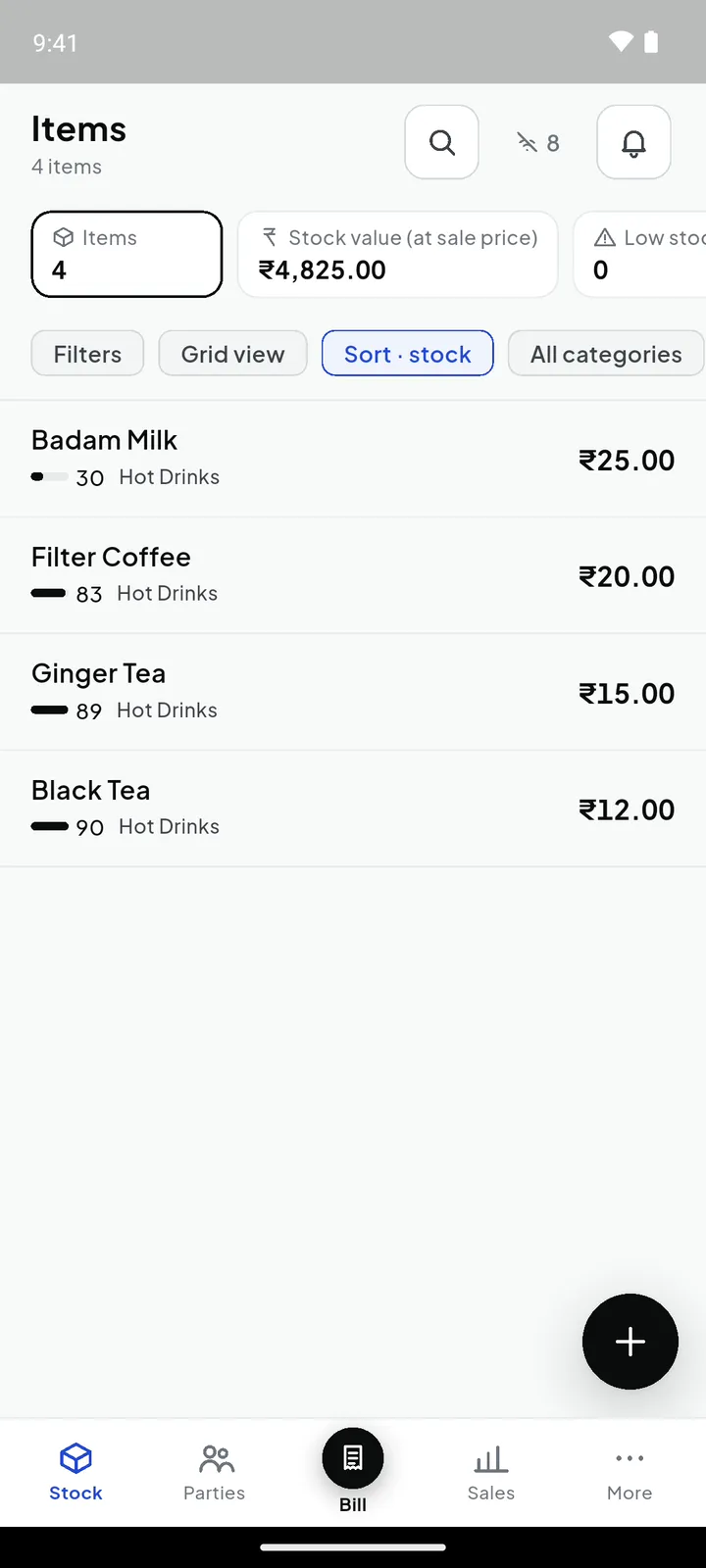706x1568 pixels.
Task: Change sorting via Sort · stock chip
Action: pos(408,354)
